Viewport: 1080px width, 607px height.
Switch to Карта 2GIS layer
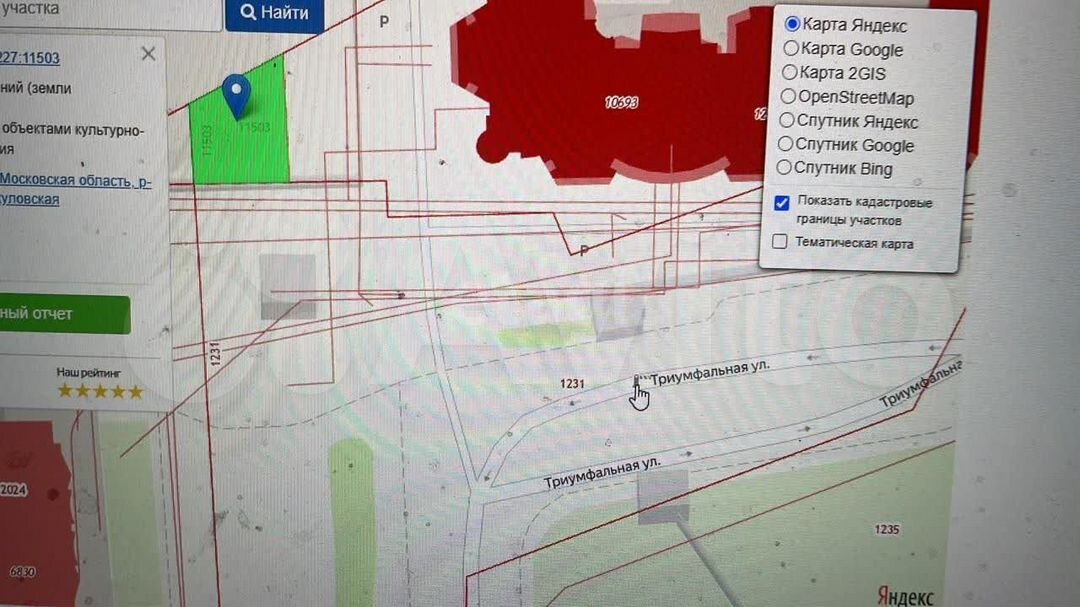[789, 72]
